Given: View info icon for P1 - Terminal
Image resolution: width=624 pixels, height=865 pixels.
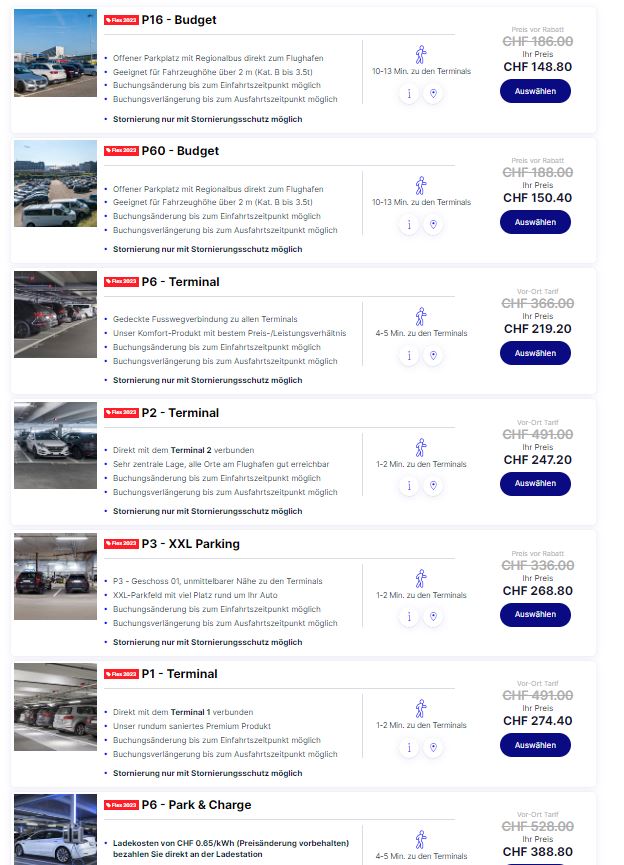Looking at the screenshot, I should click(x=408, y=748).
